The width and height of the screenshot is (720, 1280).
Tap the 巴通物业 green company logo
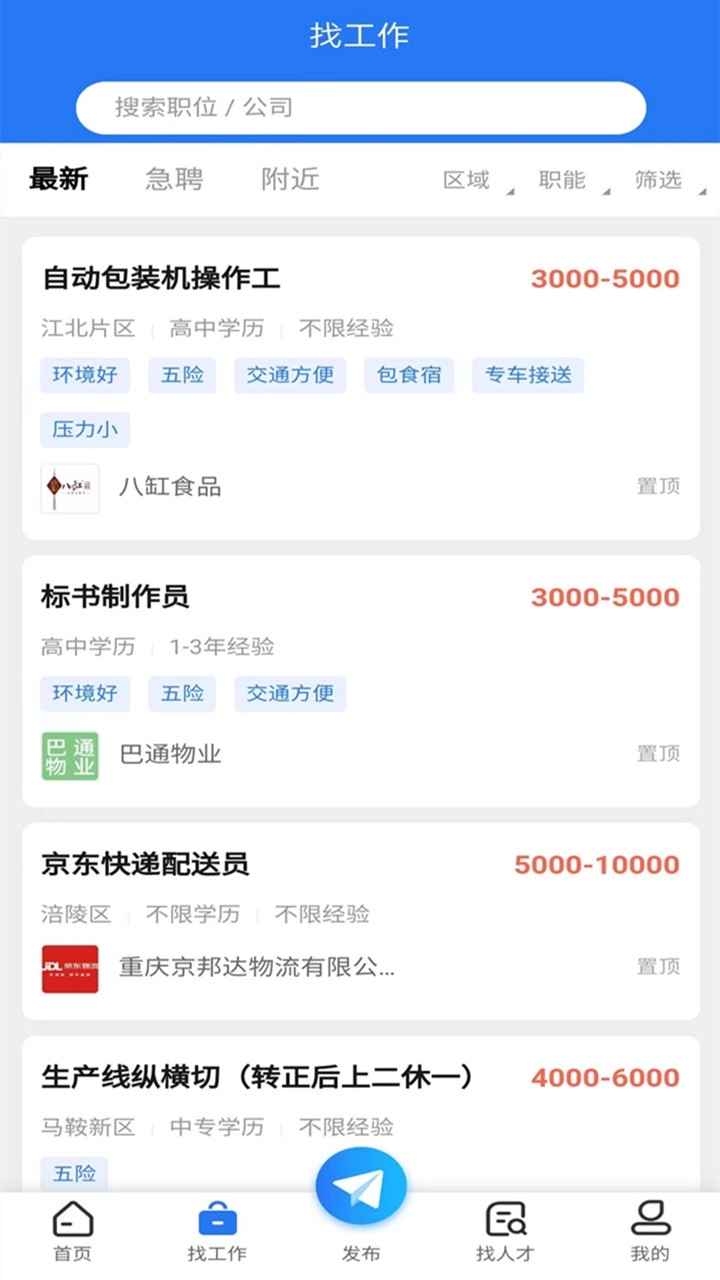[69, 755]
